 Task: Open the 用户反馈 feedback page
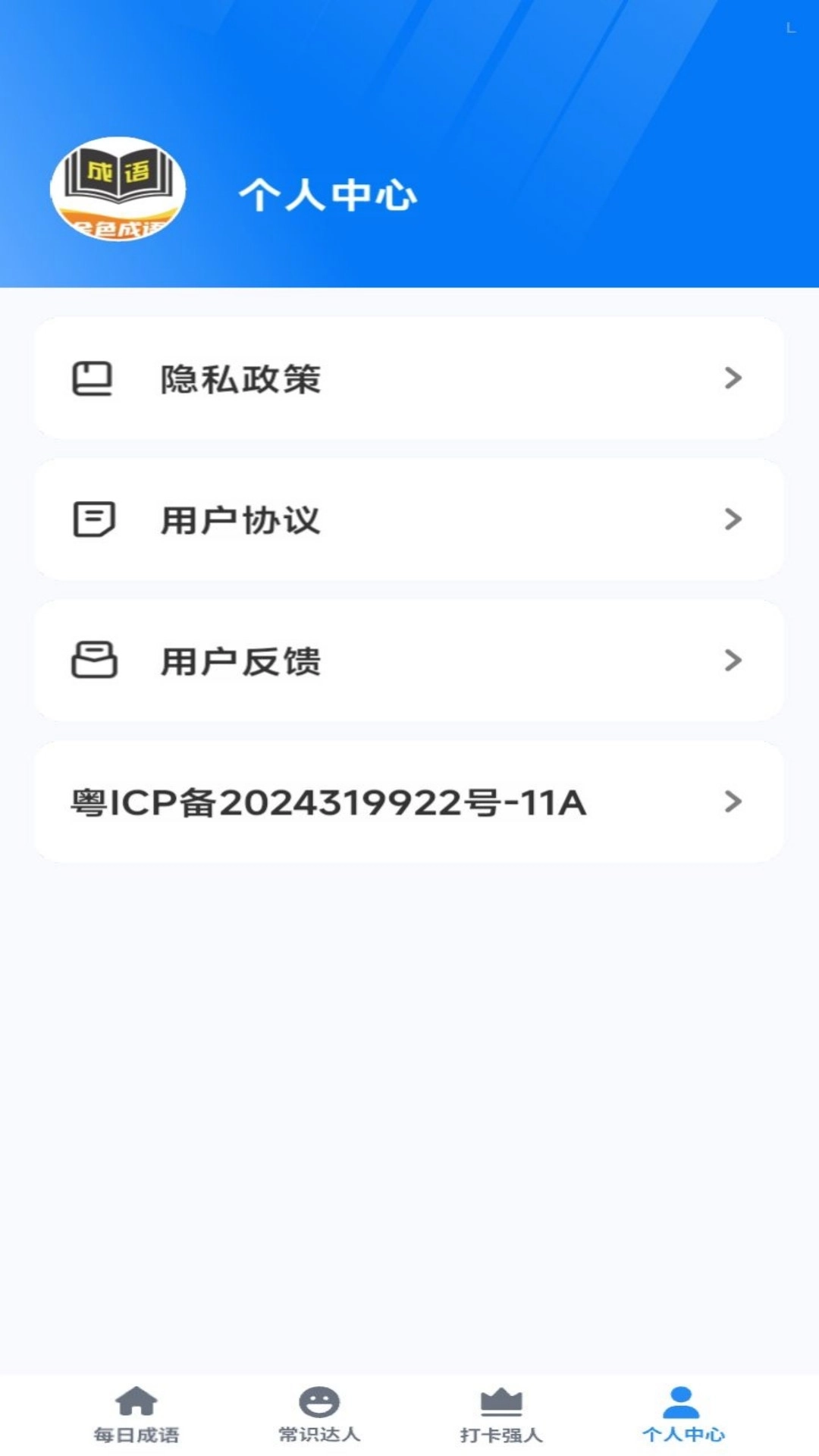pos(240,661)
